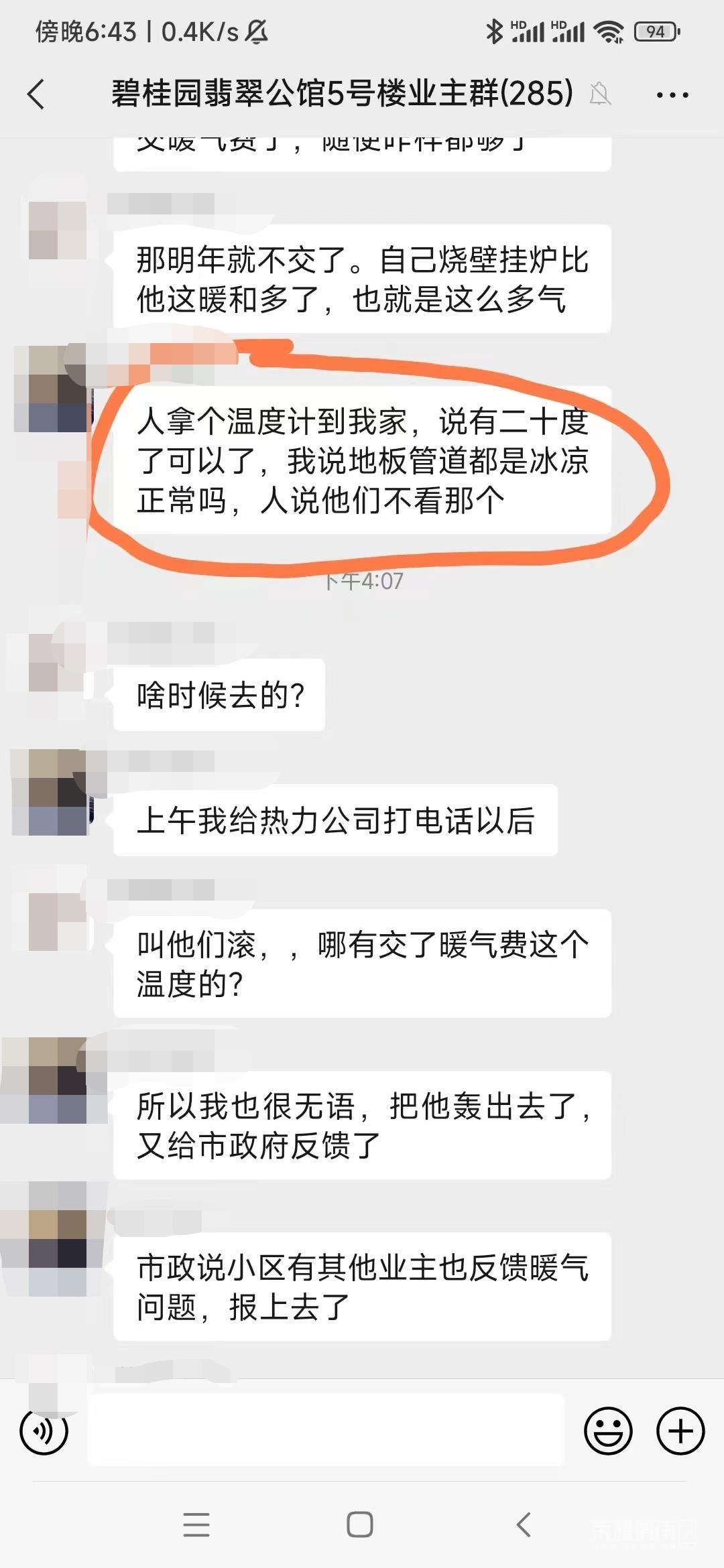Switch to voice message input
Image resolution: width=724 pixels, height=1568 pixels.
[44, 1431]
